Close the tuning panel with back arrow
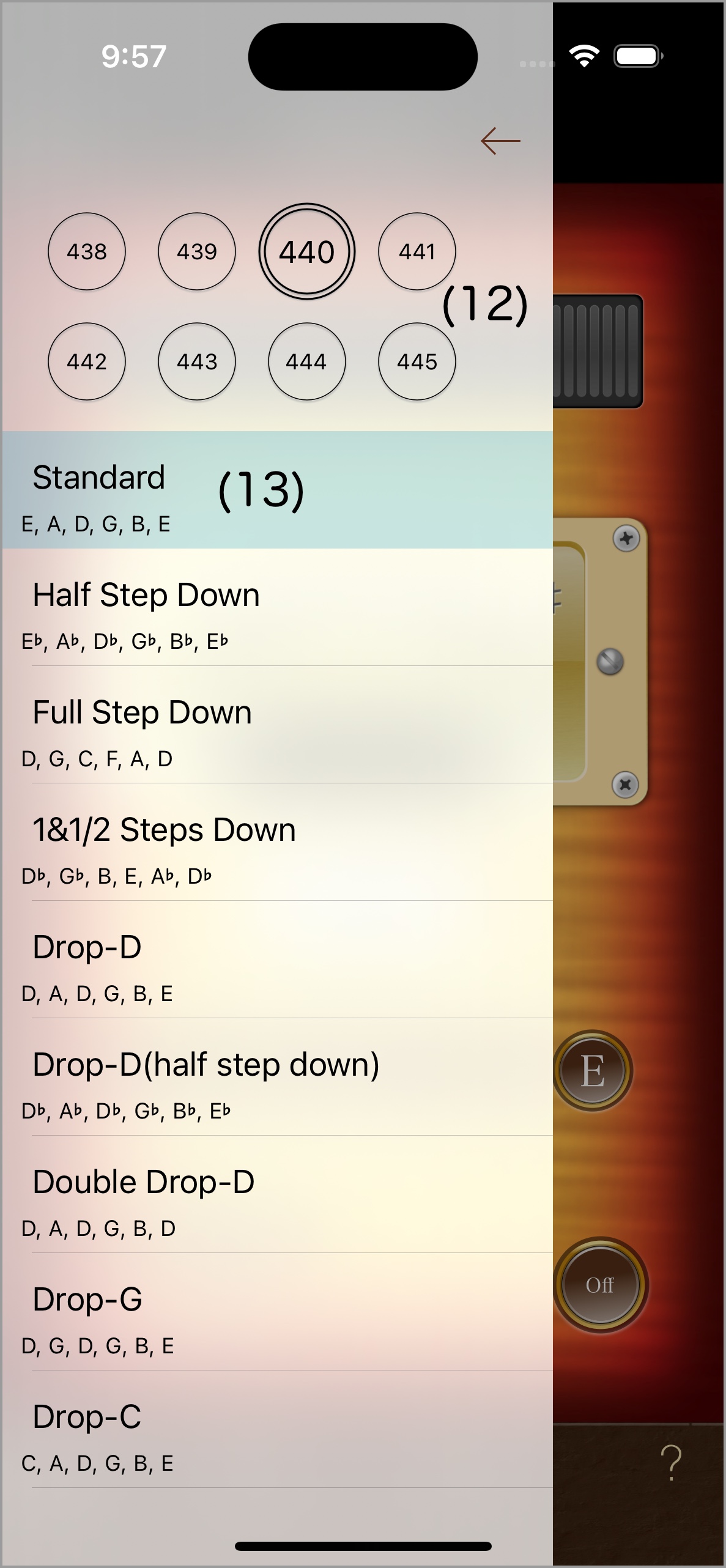 coord(500,141)
